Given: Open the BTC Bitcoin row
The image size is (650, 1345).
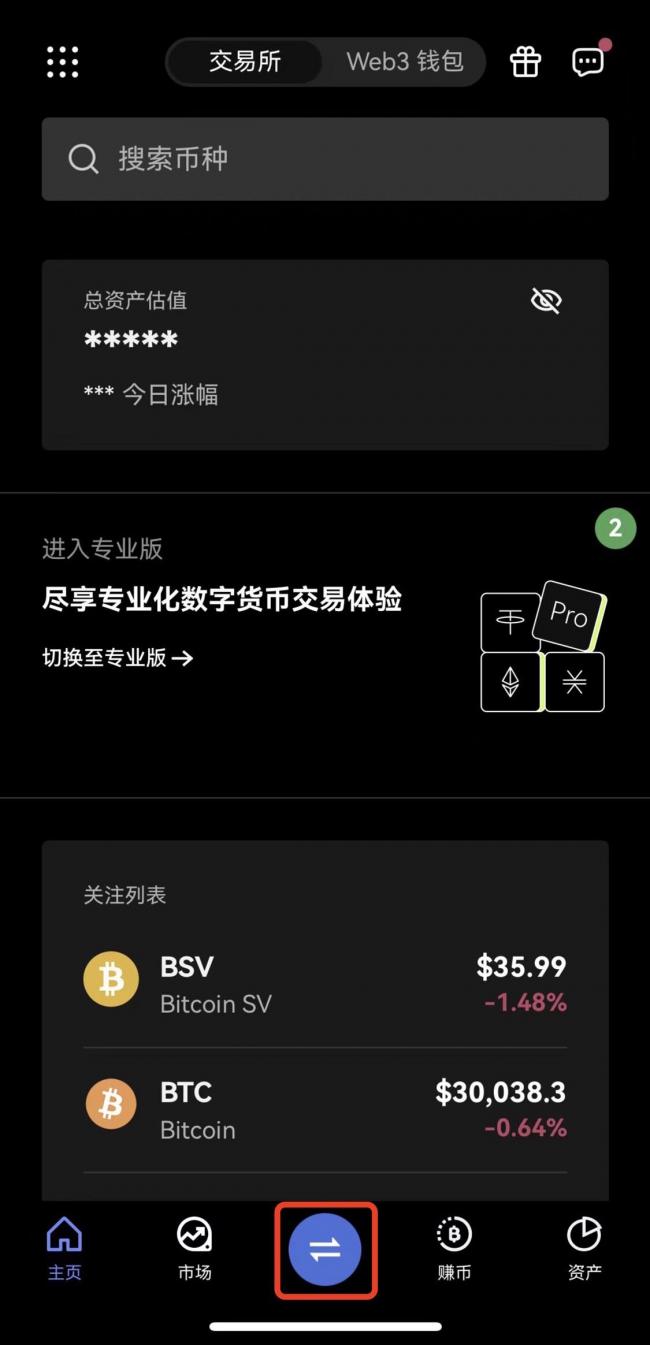Looking at the screenshot, I should 325,1110.
